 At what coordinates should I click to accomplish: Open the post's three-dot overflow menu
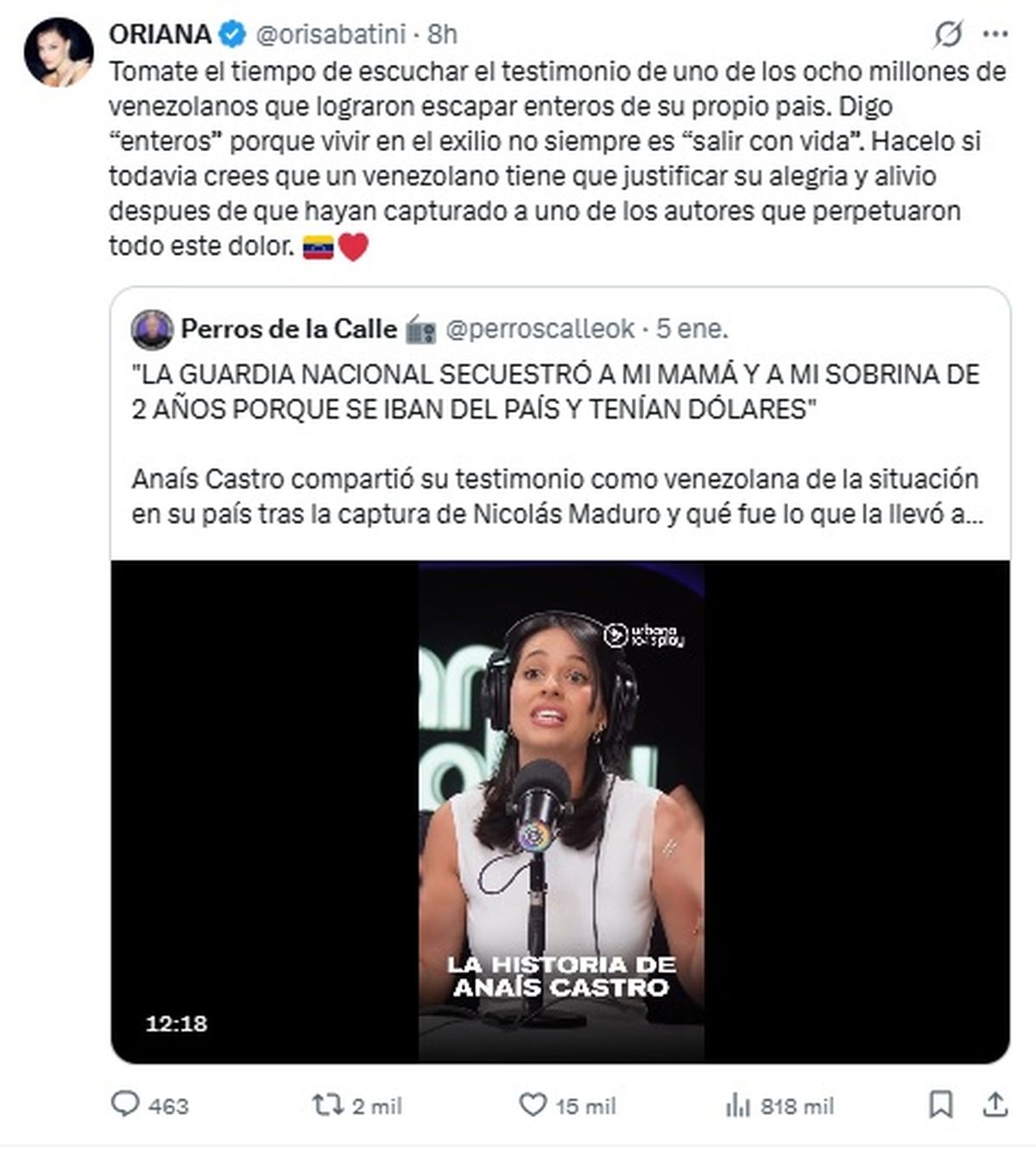pyautogui.click(x=995, y=35)
